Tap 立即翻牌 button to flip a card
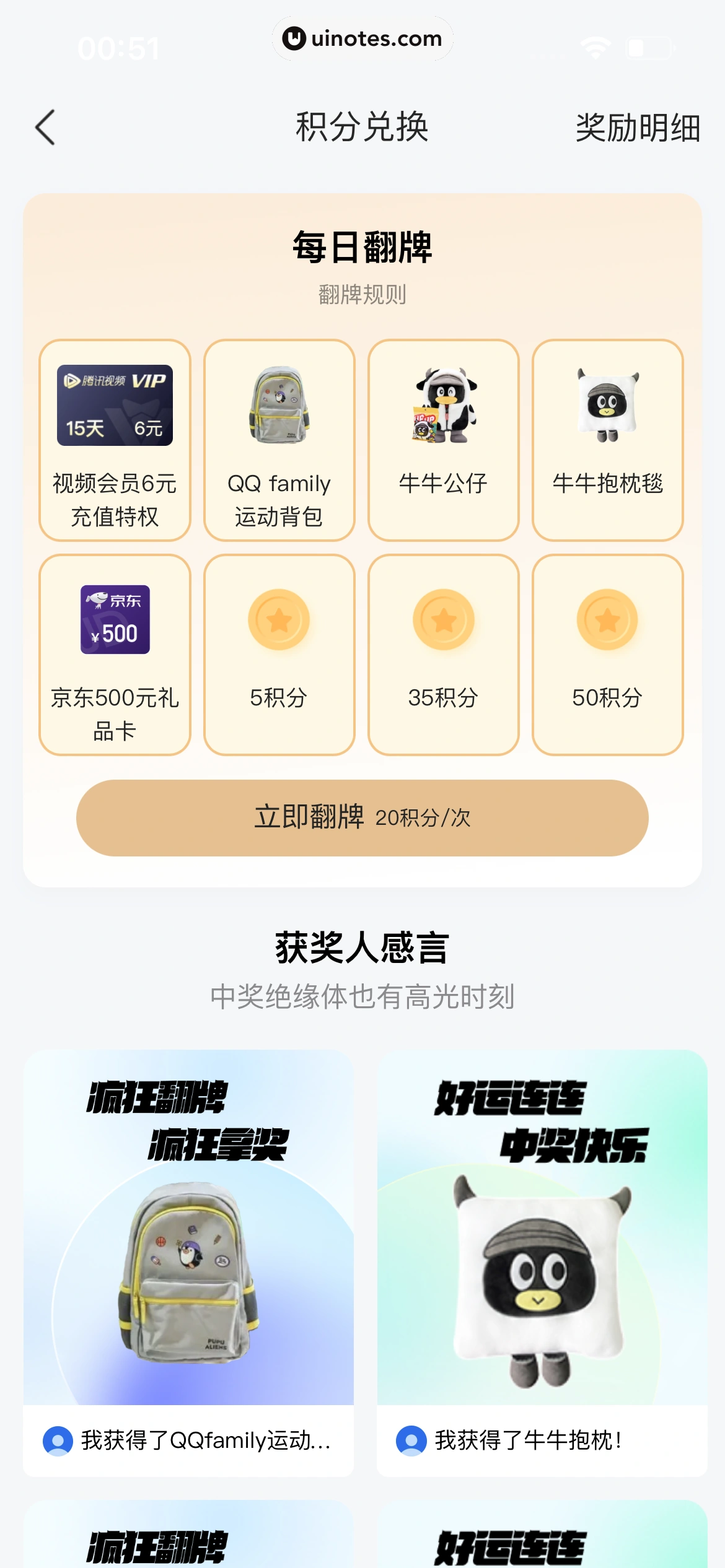The image size is (725, 1568). (x=362, y=817)
